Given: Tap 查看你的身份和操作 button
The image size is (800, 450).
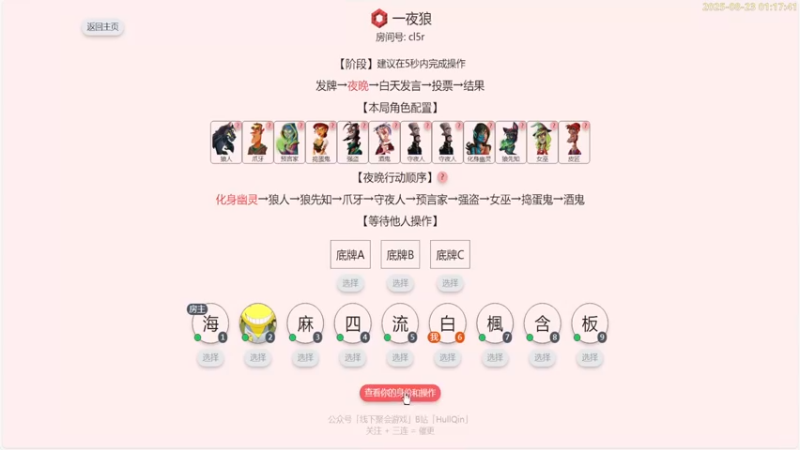Looking at the screenshot, I should click(x=400, y=393).
